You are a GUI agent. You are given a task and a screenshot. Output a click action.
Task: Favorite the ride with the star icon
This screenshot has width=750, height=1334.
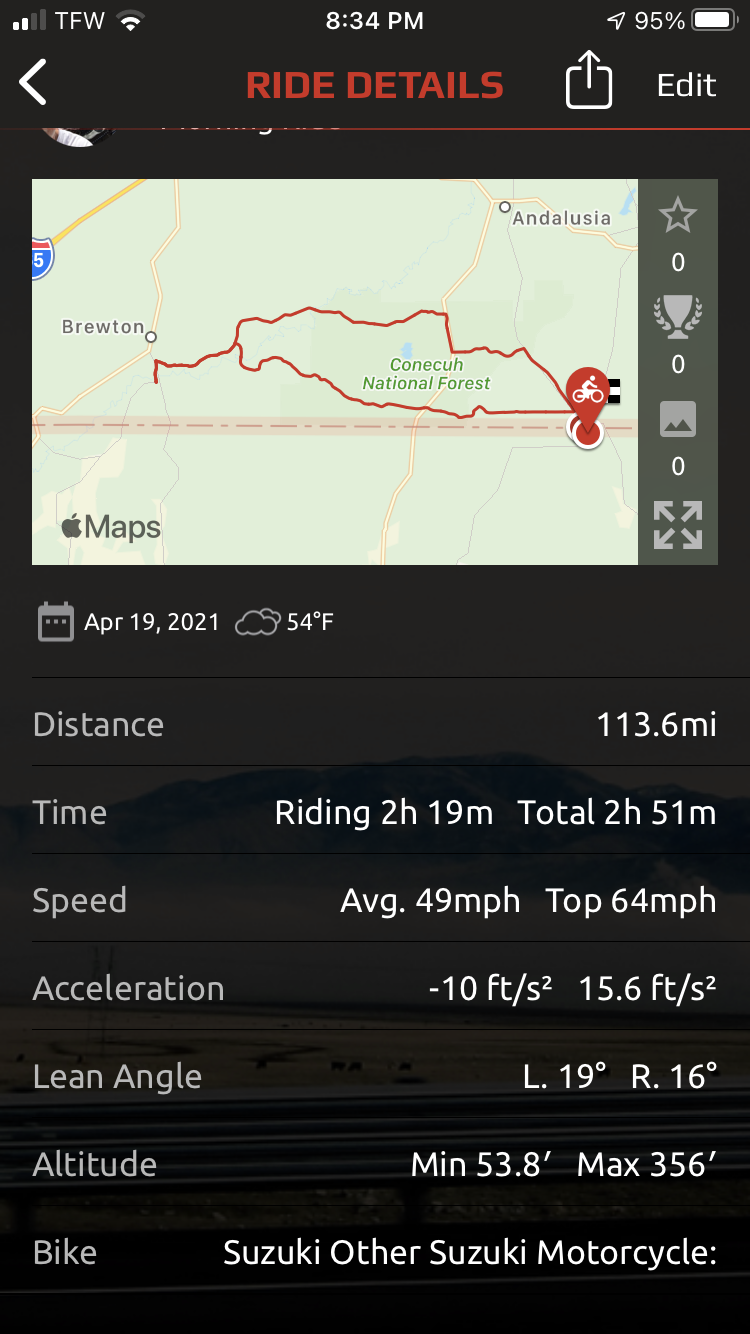[x=678, y=215]
